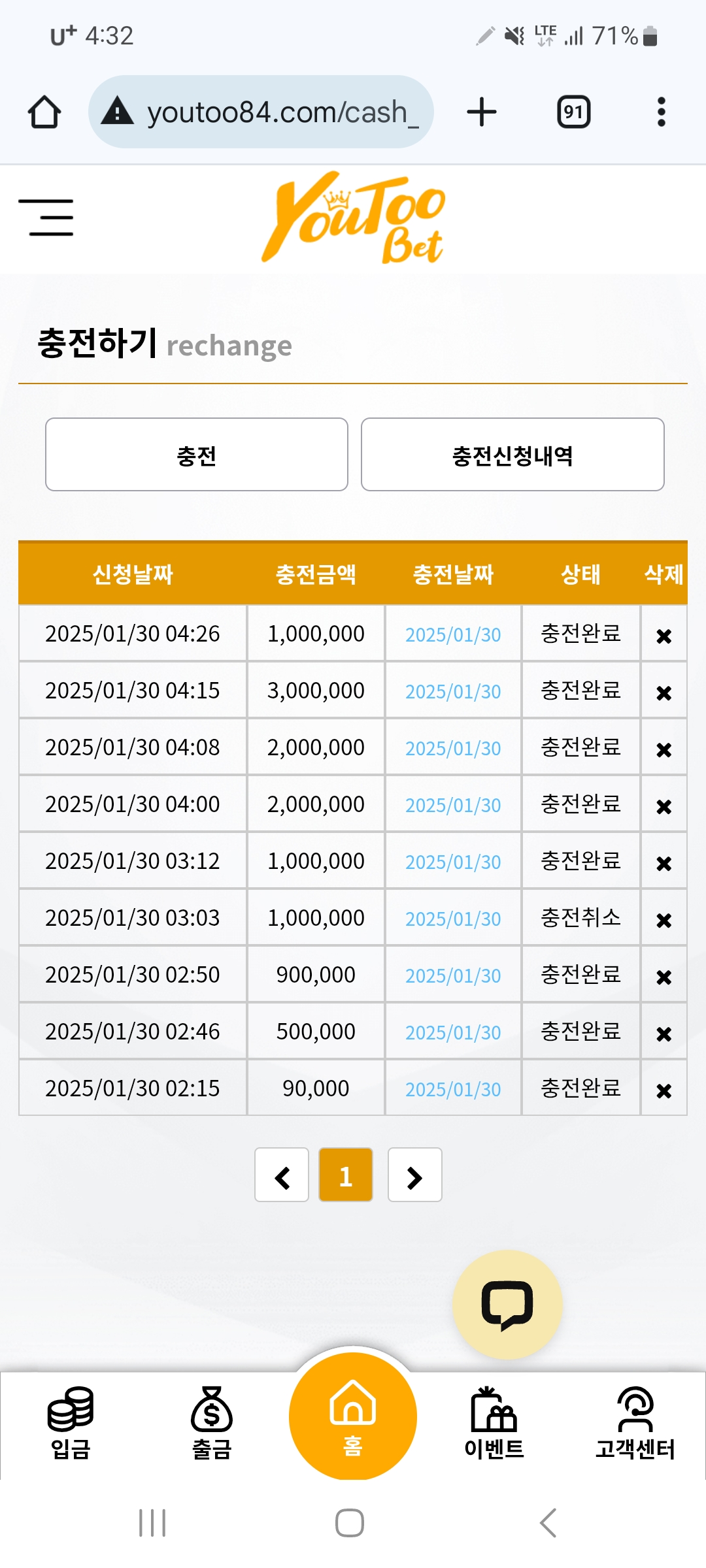The height and width of the screenshot is (1568, 706).
Task: Delete the 04:26 entry of 1,000,000
Action: (664, 636)
